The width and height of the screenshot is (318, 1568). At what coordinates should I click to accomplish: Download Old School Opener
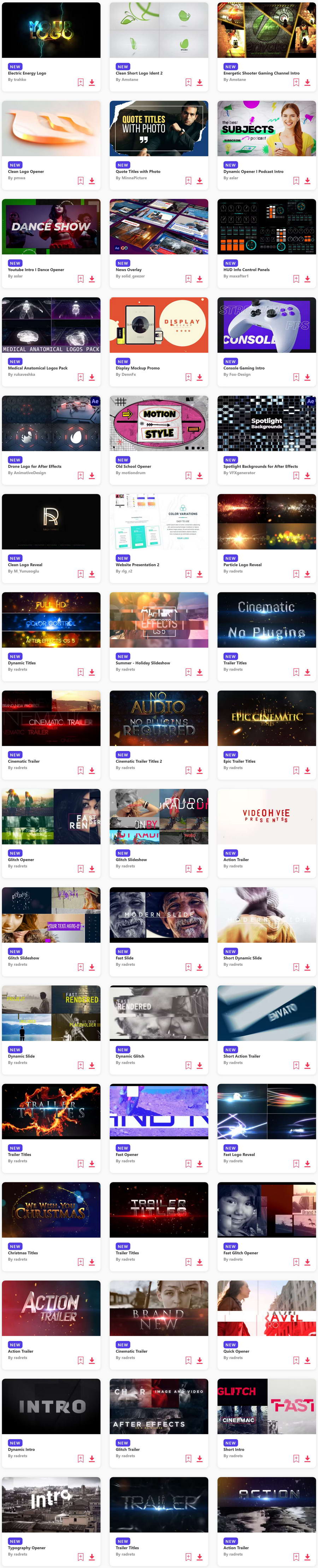(x=199, y=476)
